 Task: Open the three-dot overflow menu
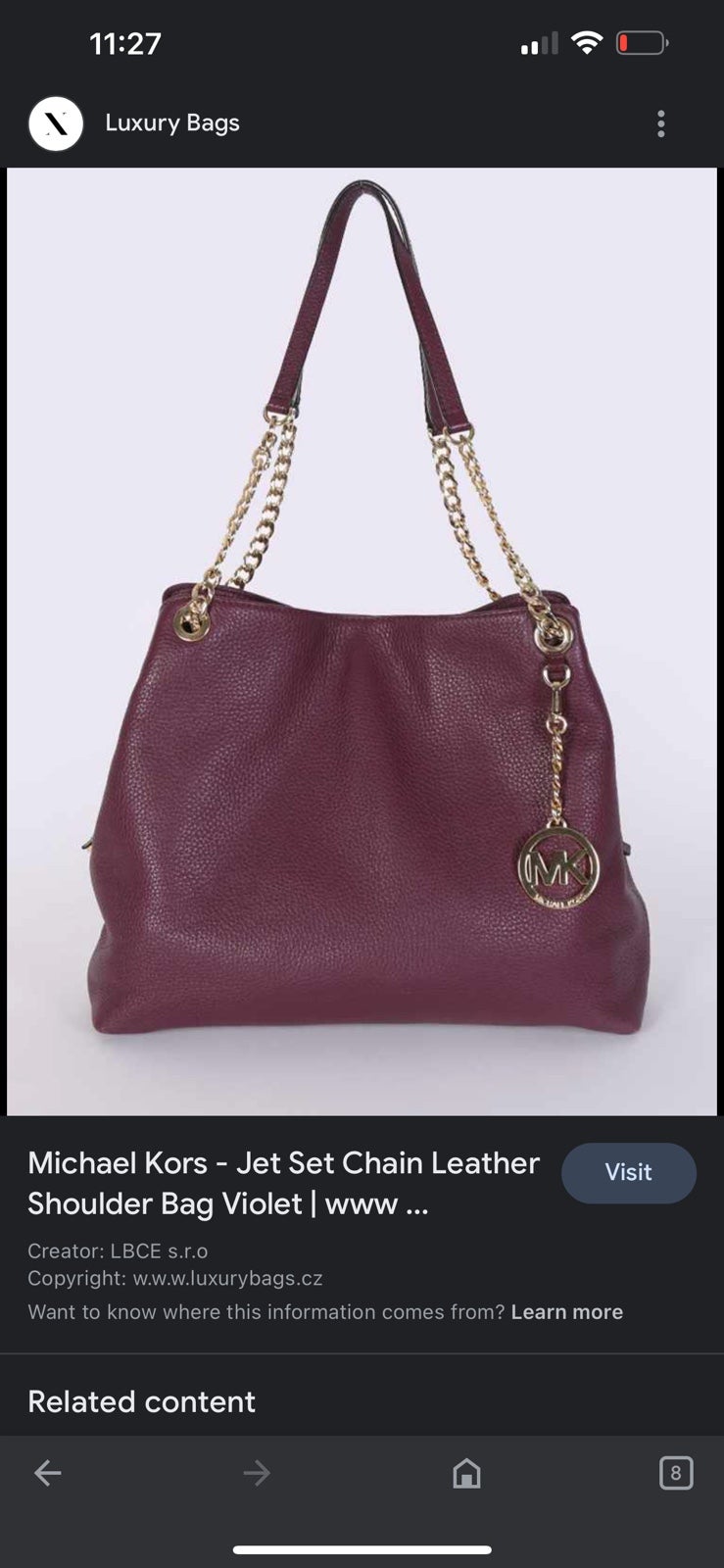click(x=661, y=123)
